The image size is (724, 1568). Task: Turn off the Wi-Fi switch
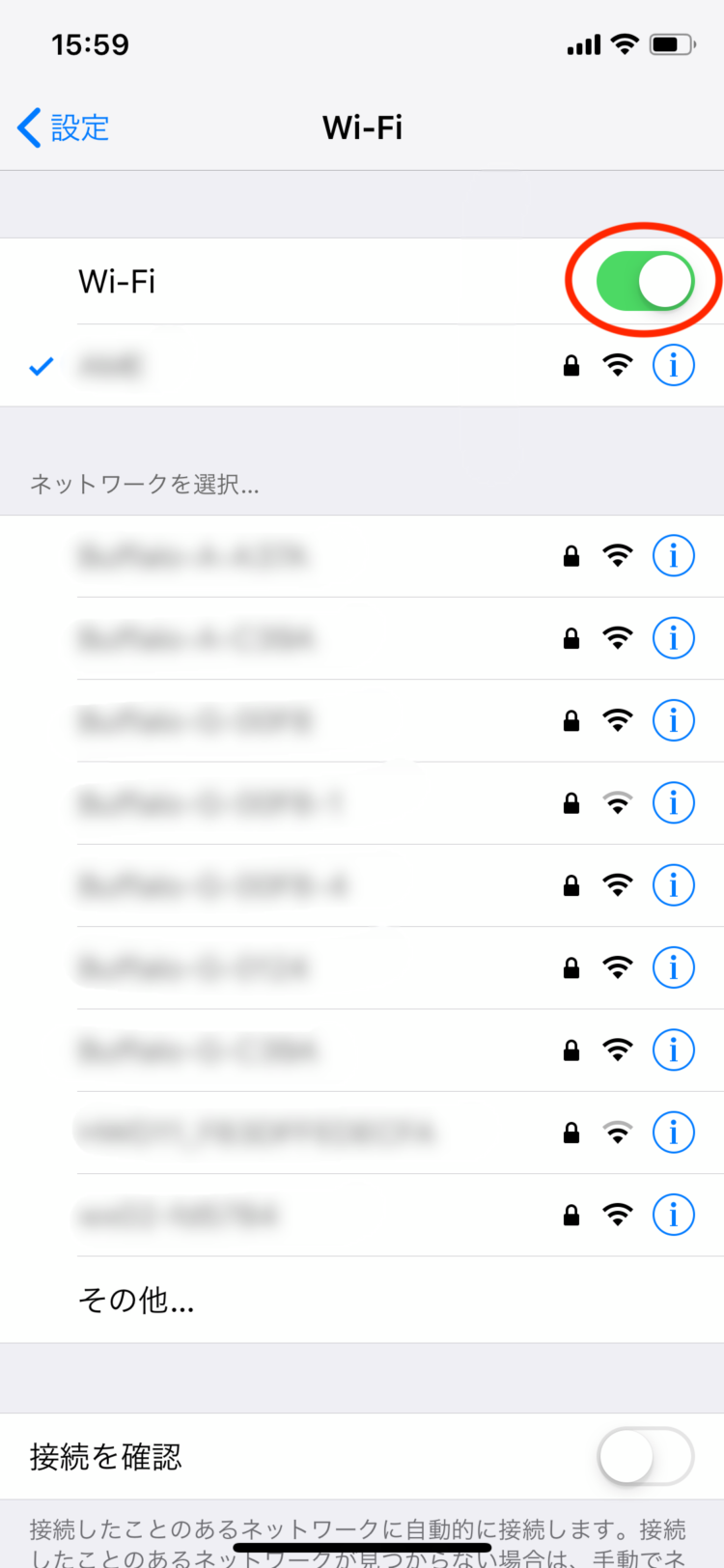pos(645,282)
